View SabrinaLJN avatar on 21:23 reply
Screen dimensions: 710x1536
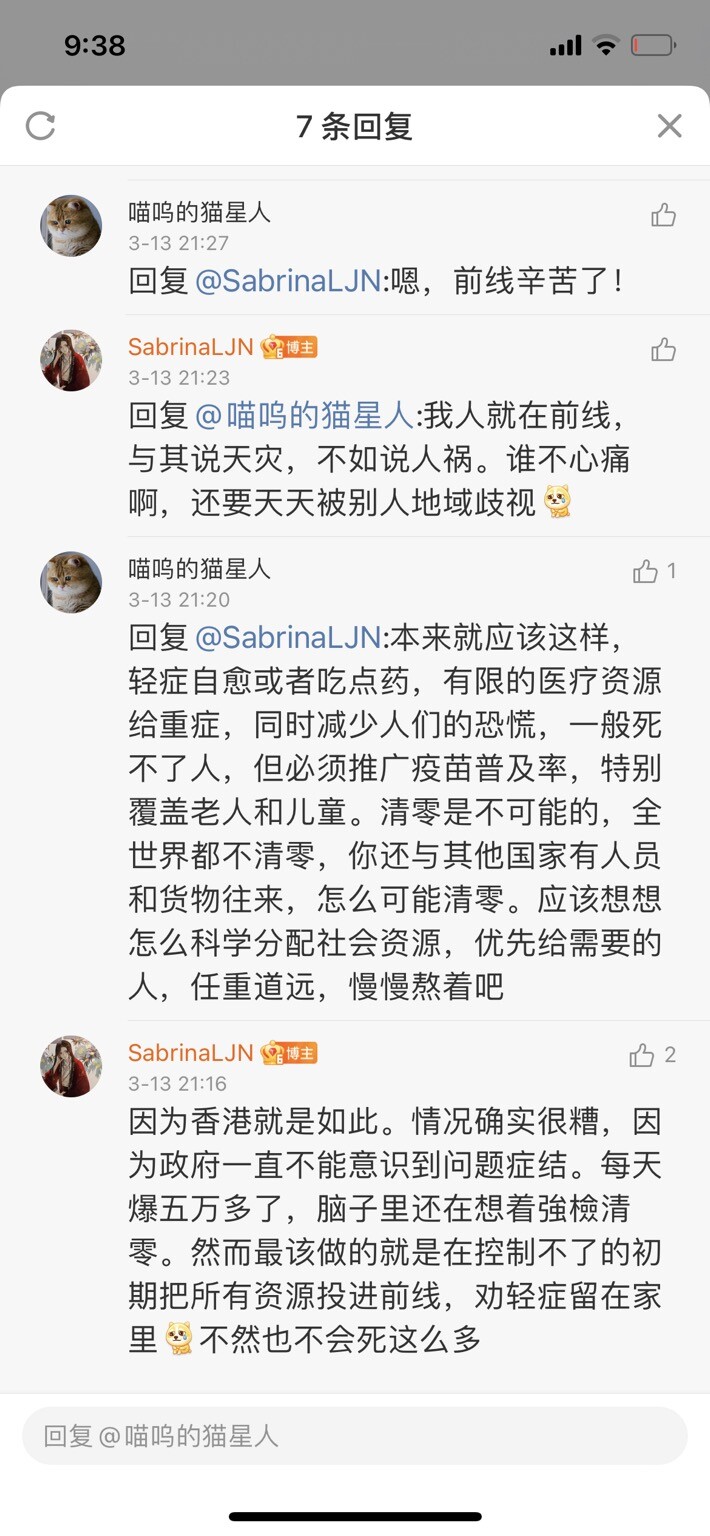point(71,360)
